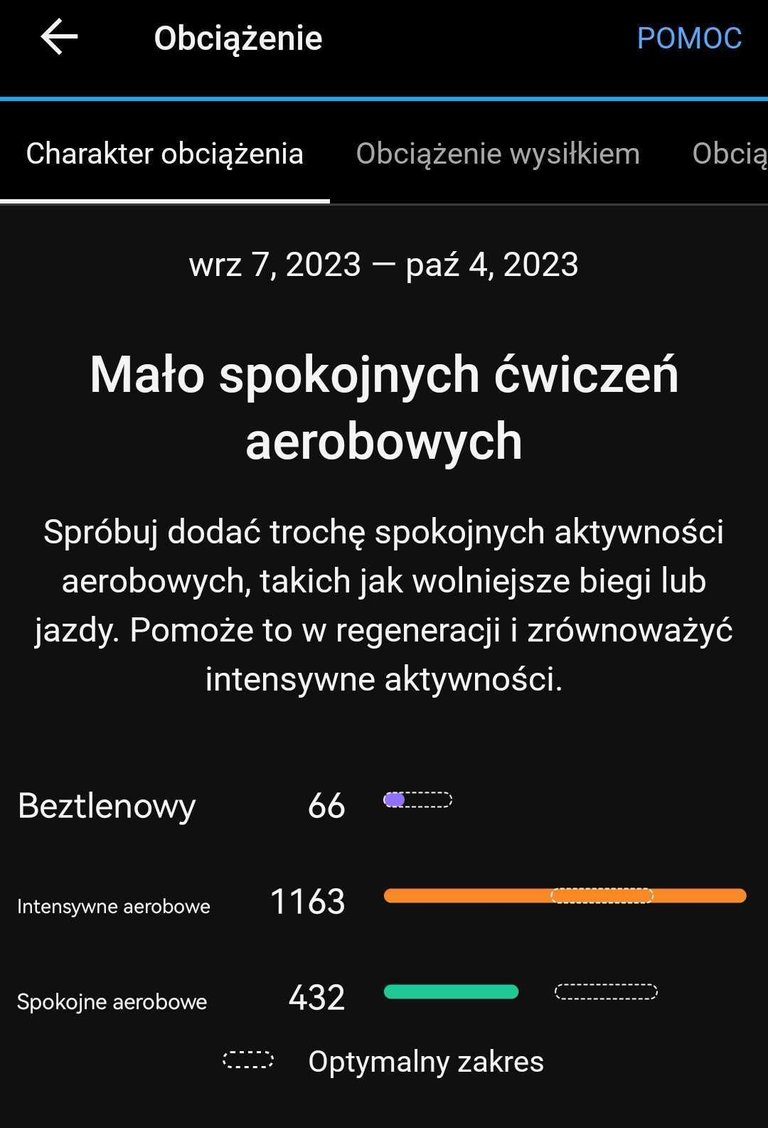Select the Charakter obciążenia tab

click(165, 154)
